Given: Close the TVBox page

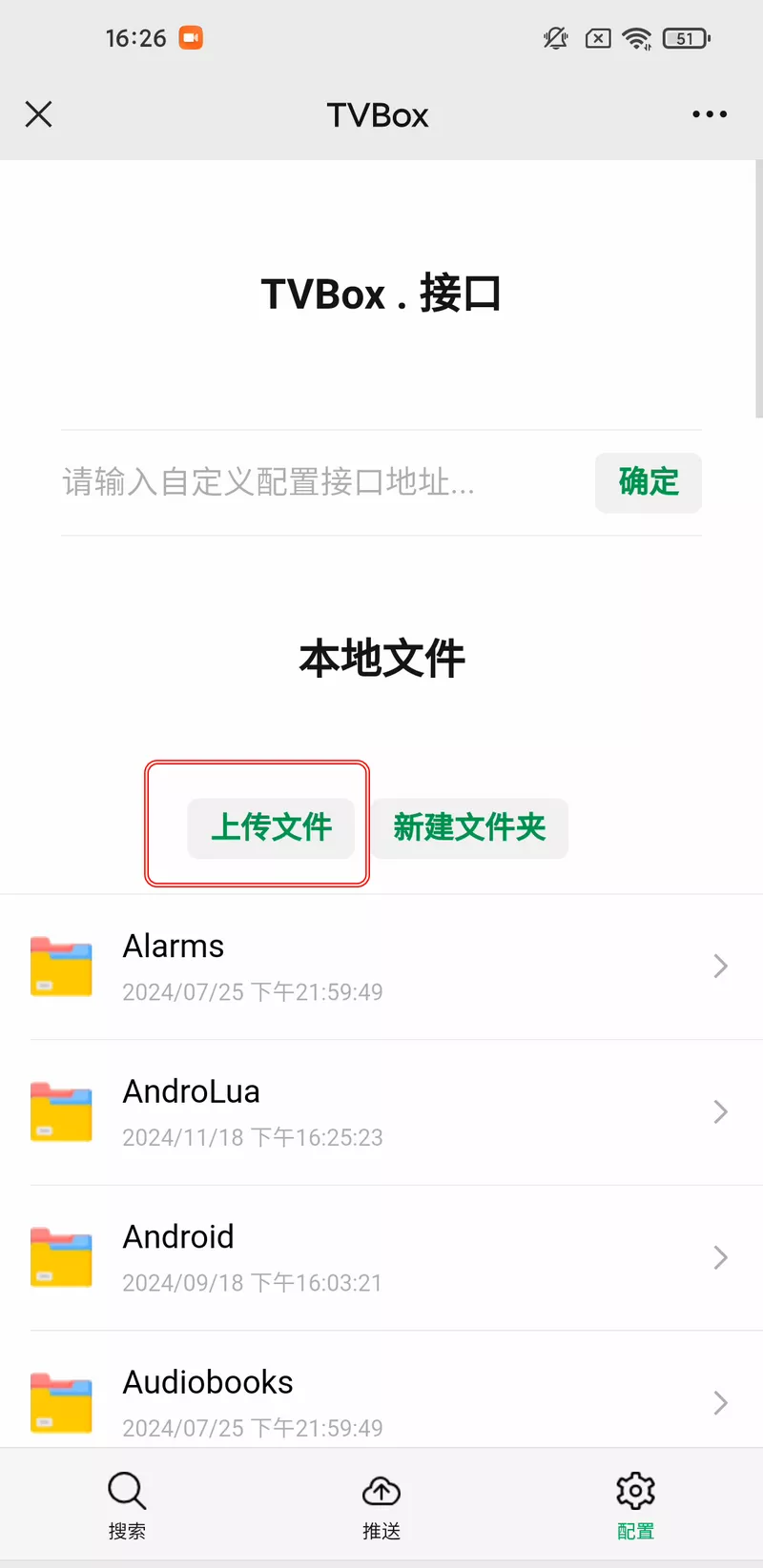Looking at the screenshot, I should pyautogui.click(x=38, y=114).
